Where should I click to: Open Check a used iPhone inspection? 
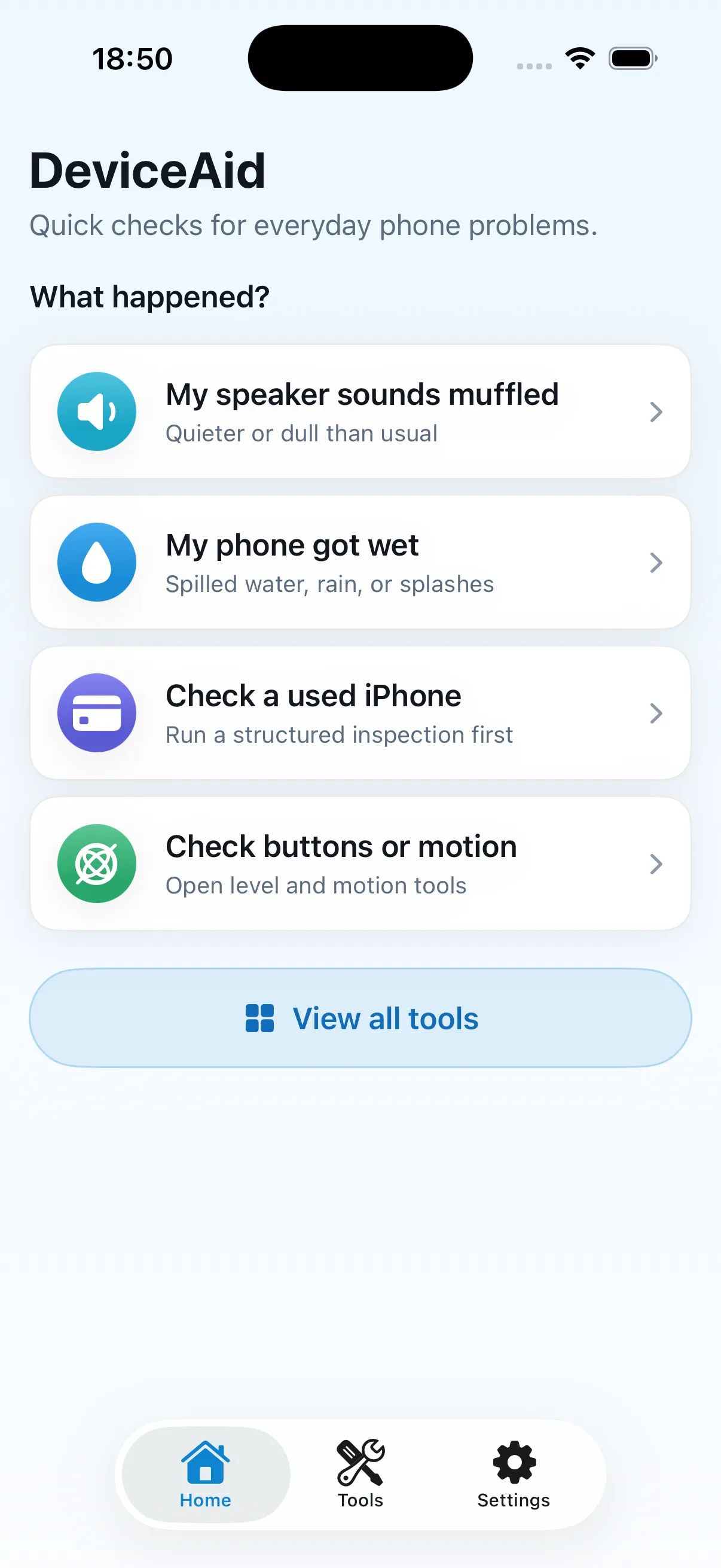[360, 713]
